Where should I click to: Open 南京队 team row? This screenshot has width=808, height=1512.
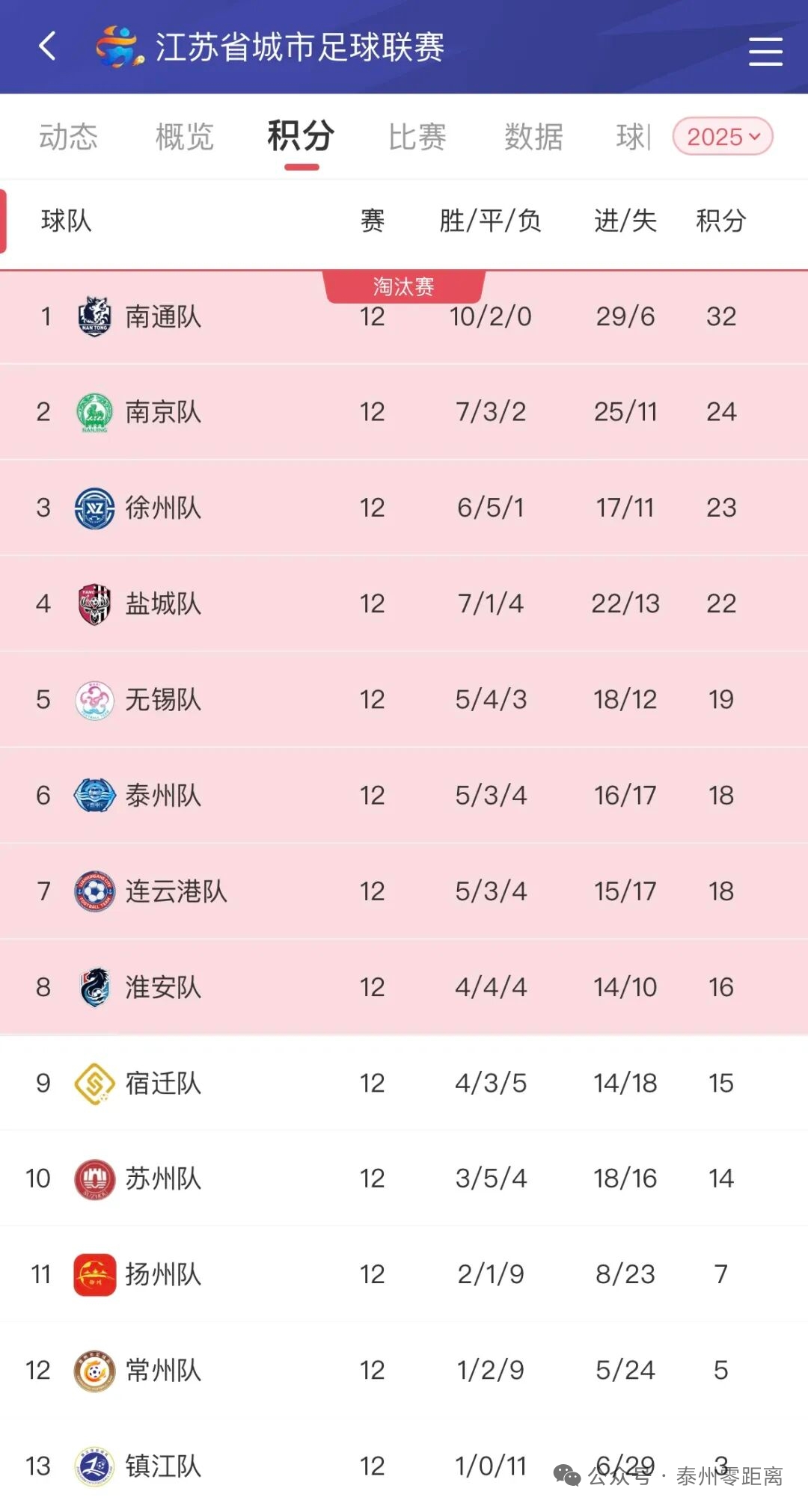coord(163,412)
